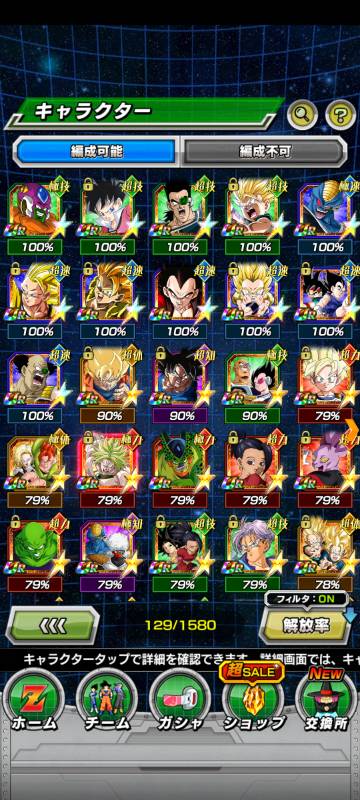Image resolution: width=360 pixels, height=800 pixels.
Task: Tap the green back arrows button
Action: [52, 626]
